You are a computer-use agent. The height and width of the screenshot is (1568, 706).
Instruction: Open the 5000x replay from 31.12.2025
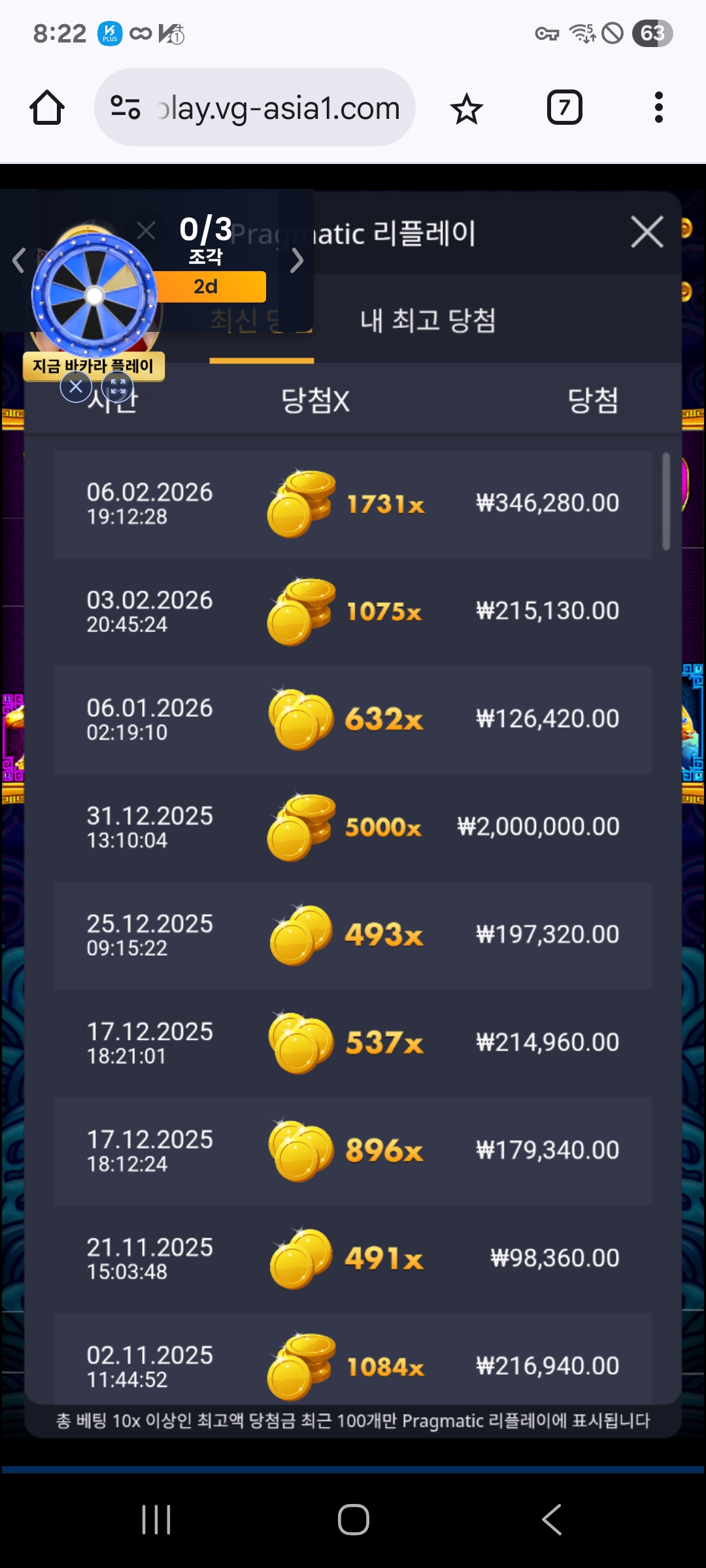tap(352, 827)
